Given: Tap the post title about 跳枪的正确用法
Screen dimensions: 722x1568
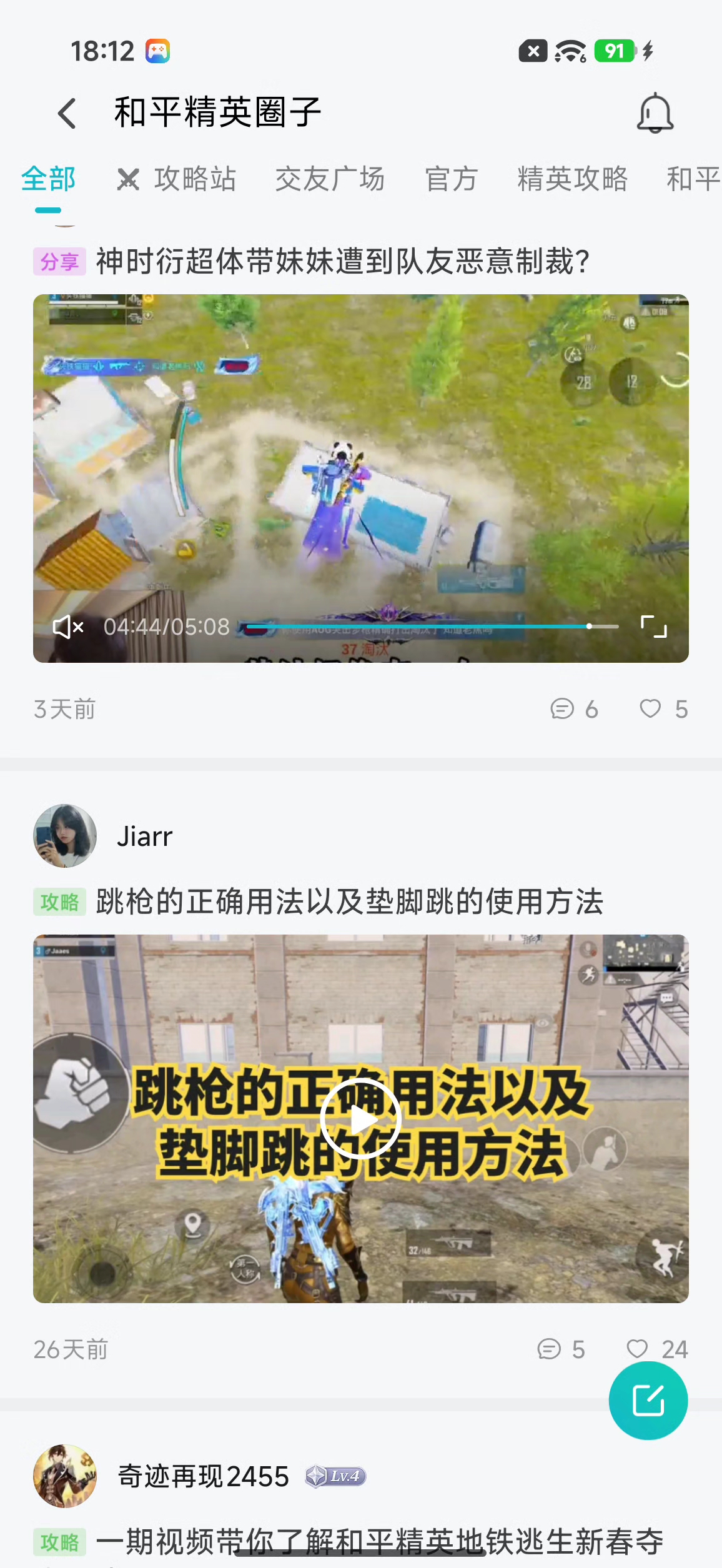Looking at the screenshot, I should 350,901.
